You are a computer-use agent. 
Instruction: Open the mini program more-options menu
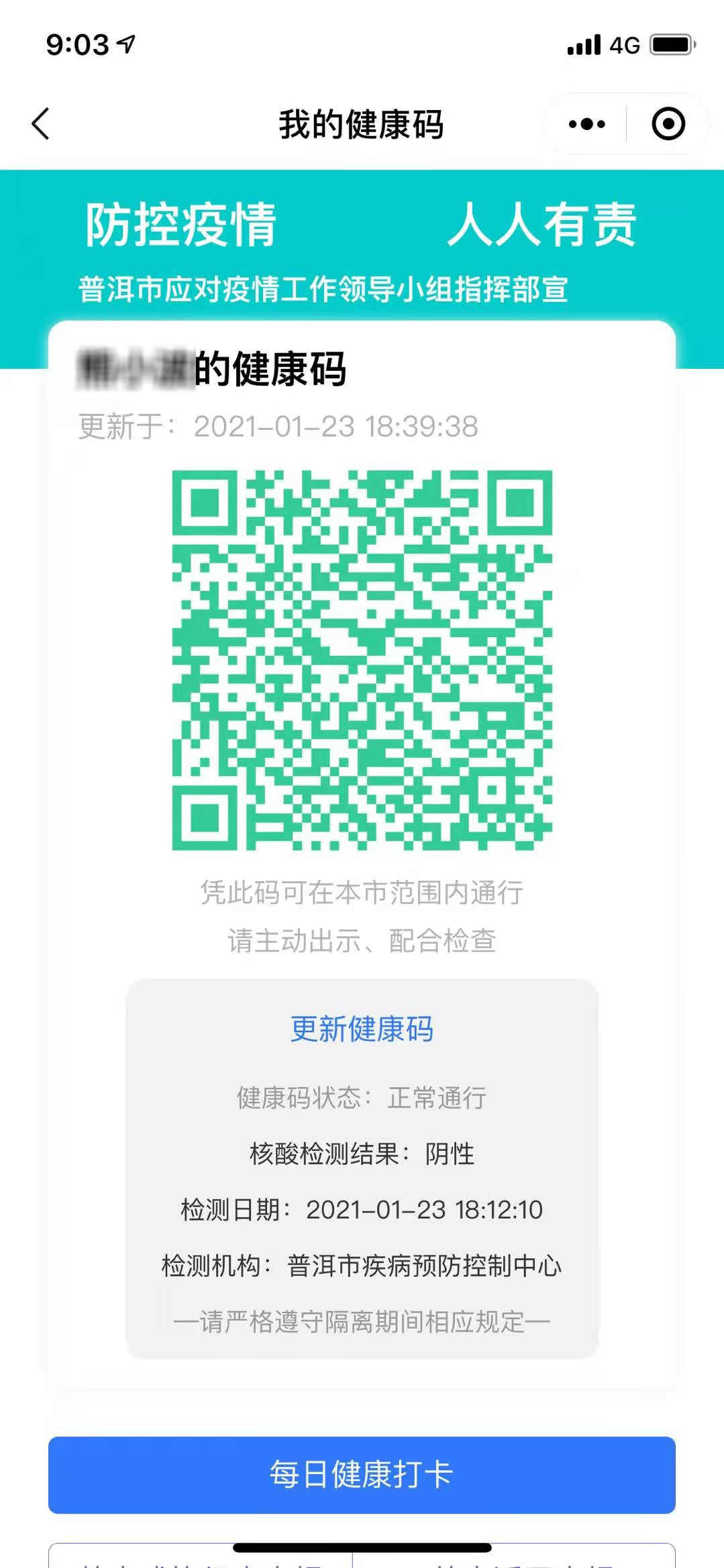[x=586, y=124]
